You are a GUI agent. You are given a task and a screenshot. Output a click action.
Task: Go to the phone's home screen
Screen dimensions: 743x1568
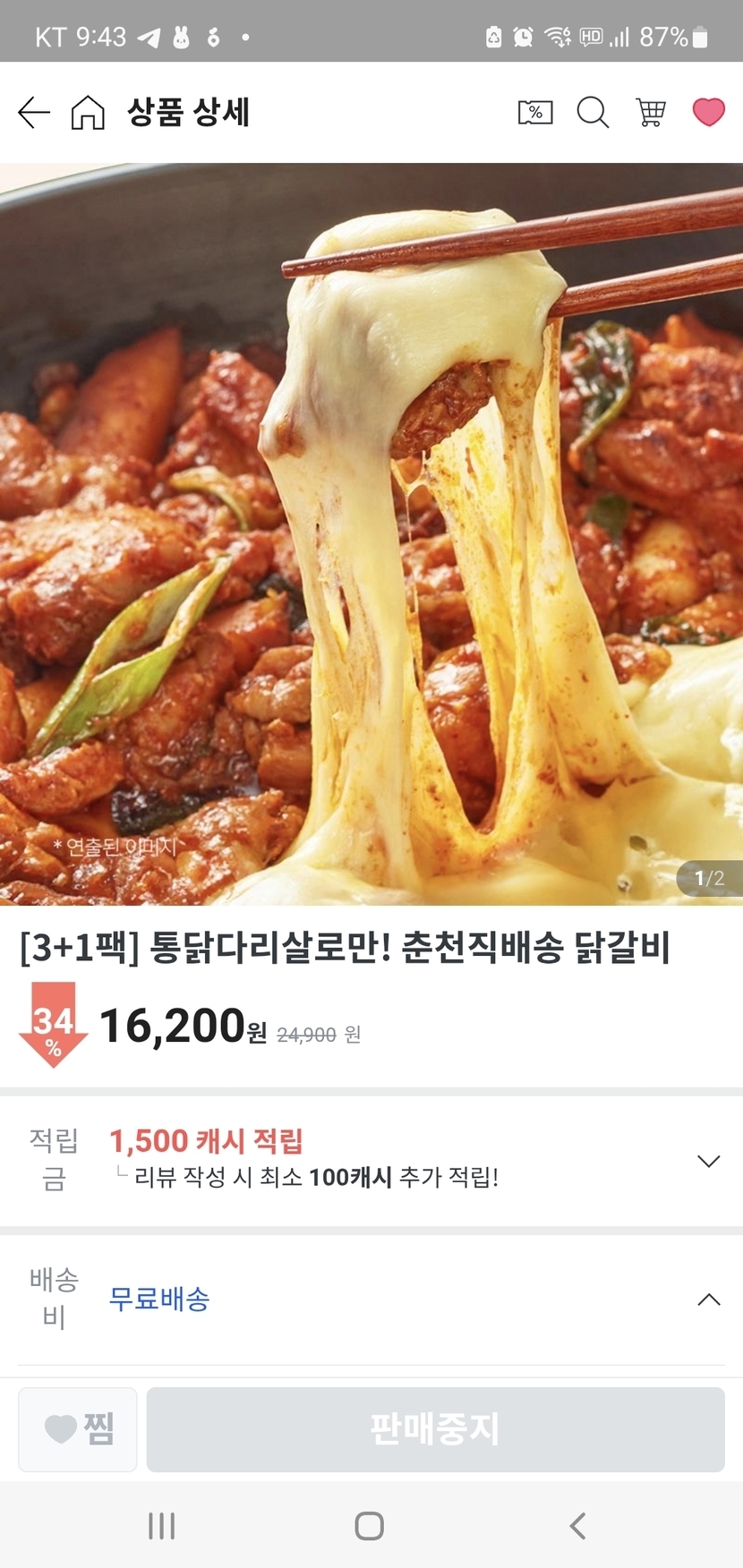(x=370, y=1526)
